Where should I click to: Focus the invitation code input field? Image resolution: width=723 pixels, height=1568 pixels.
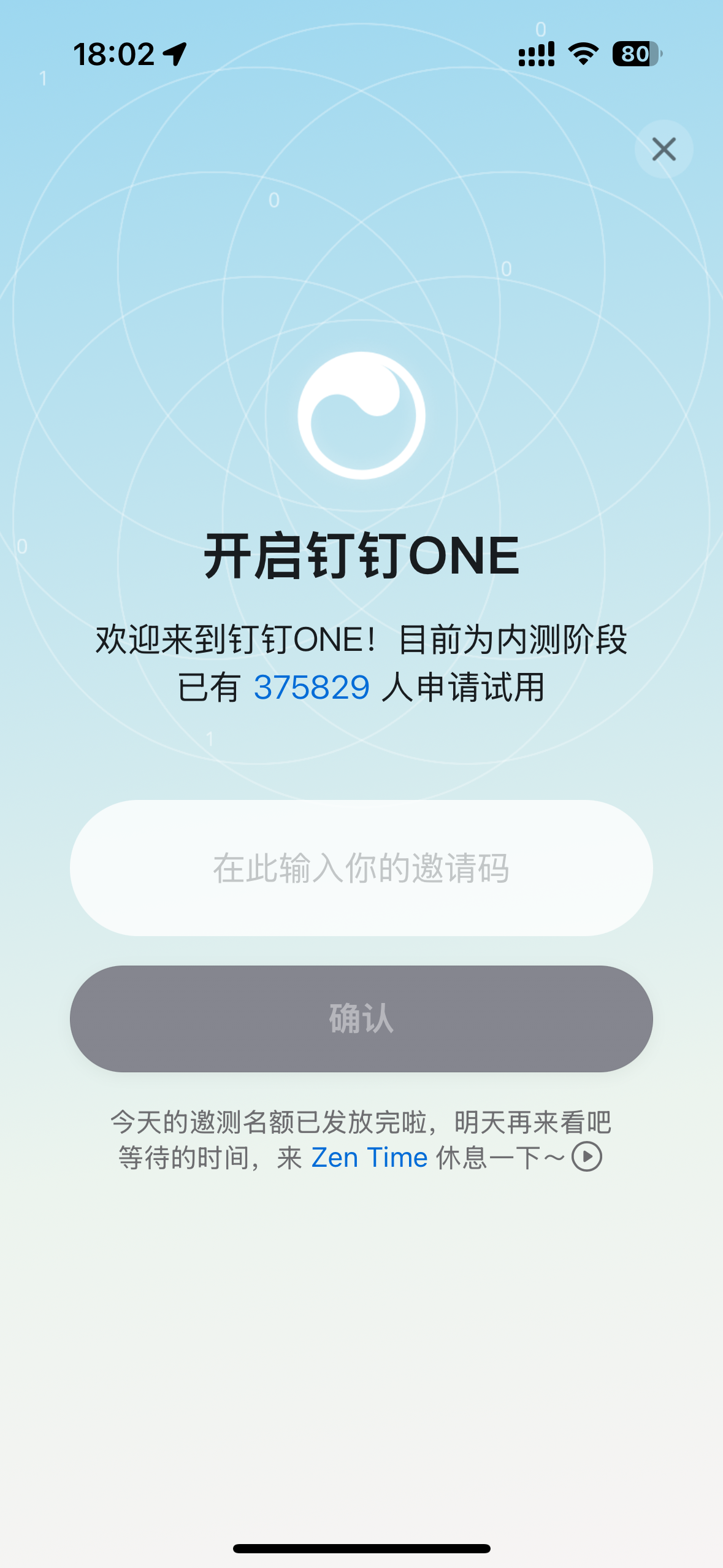coord(361,867)
